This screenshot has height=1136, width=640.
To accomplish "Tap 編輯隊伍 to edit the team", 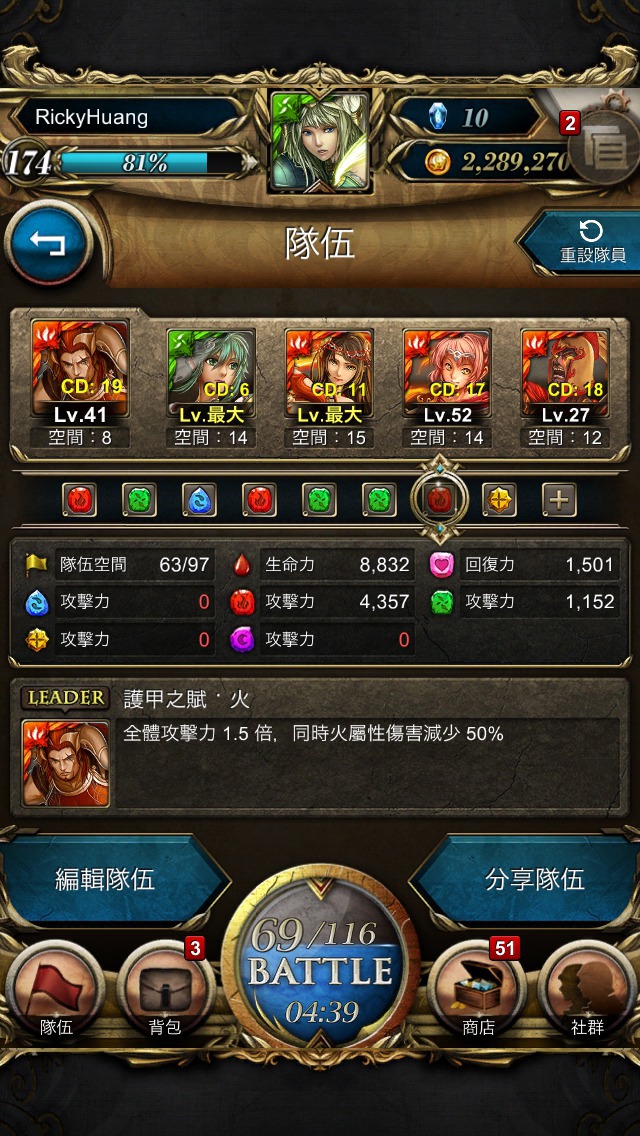I will coord(109,880).
